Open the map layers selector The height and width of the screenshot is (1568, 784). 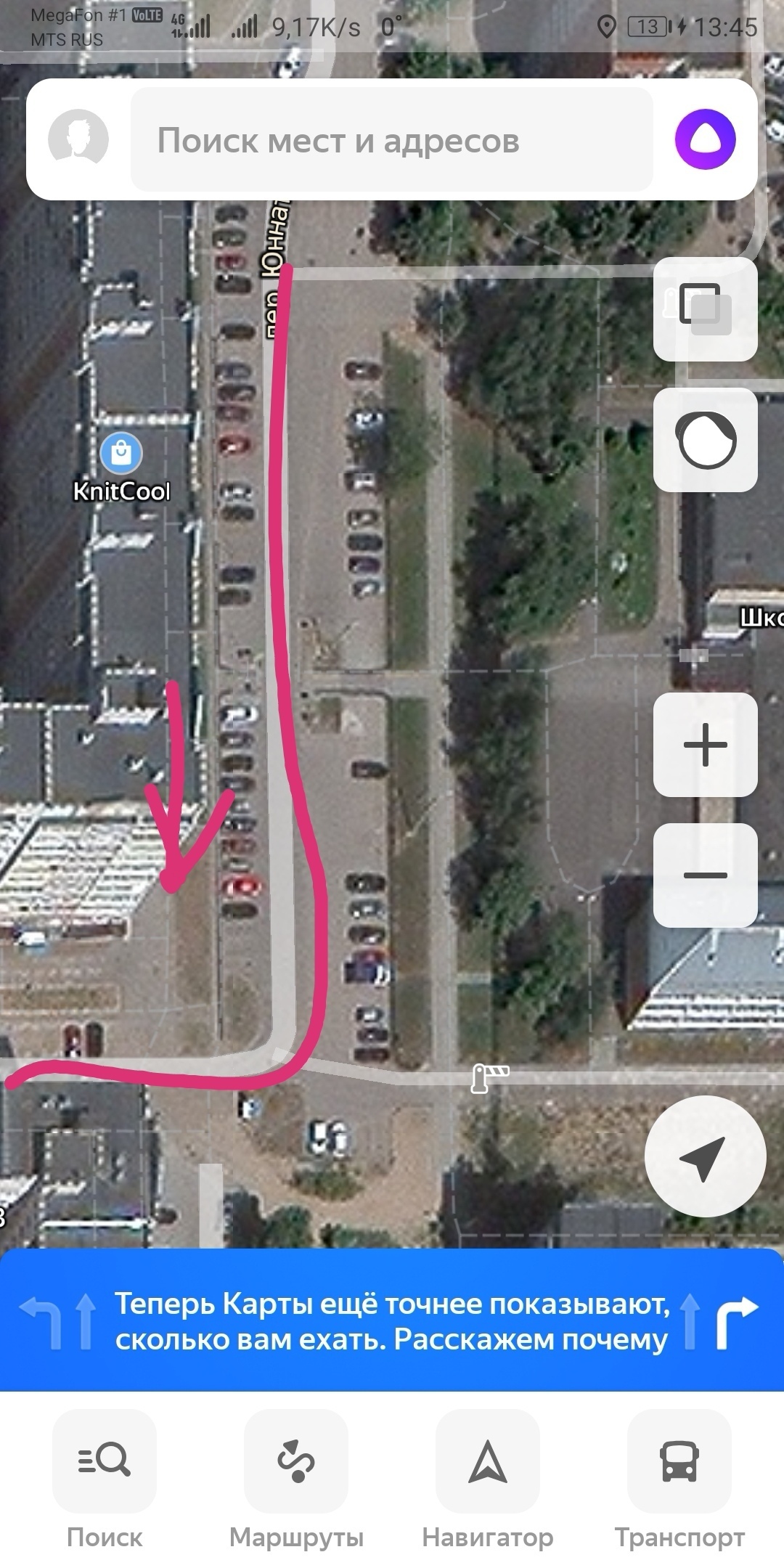705,309
